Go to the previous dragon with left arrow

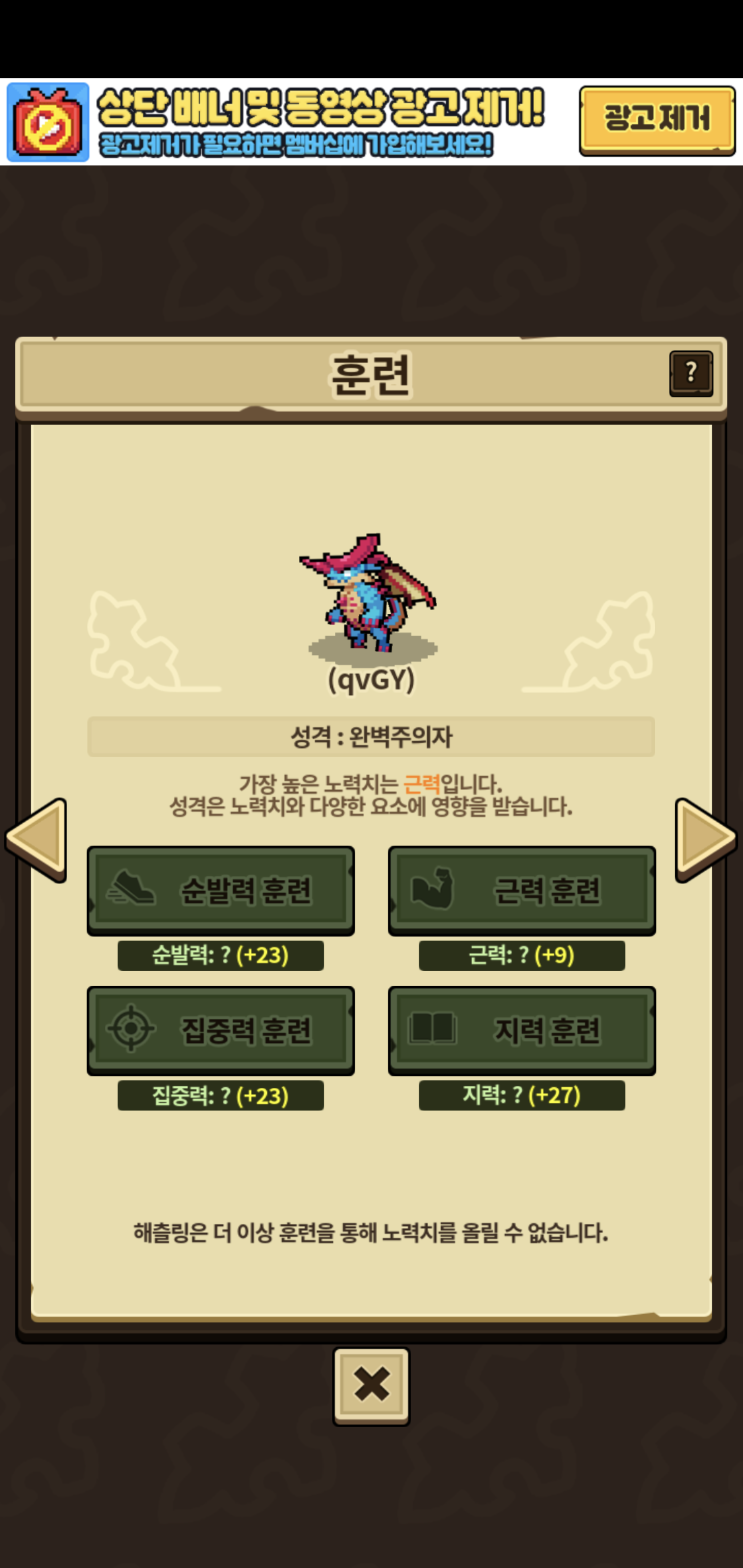coord(37,839)
